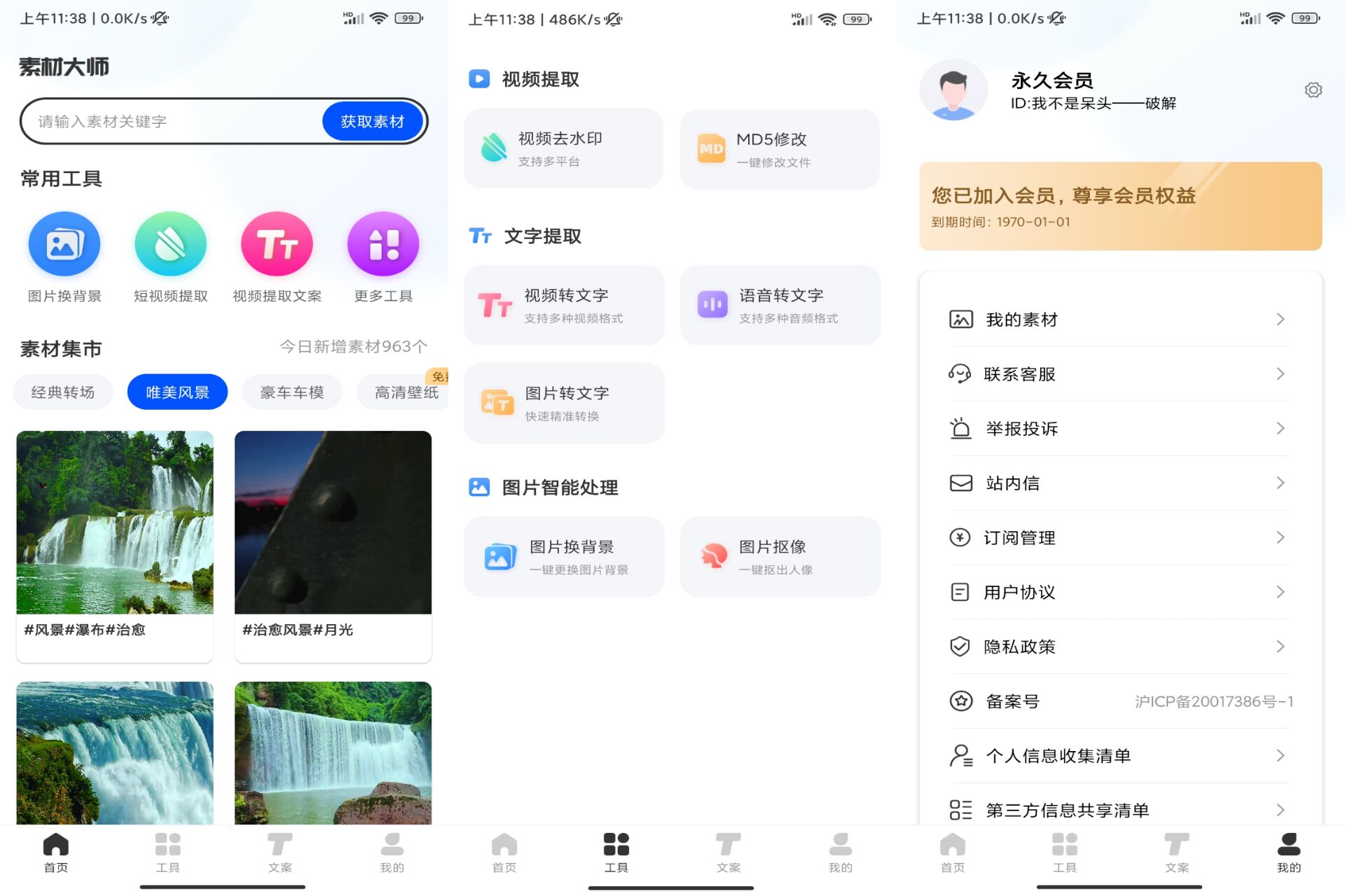The width and height of the screenshot is (1345, 896).
Task: Open 我的素材
Action: pos(1119,319)
